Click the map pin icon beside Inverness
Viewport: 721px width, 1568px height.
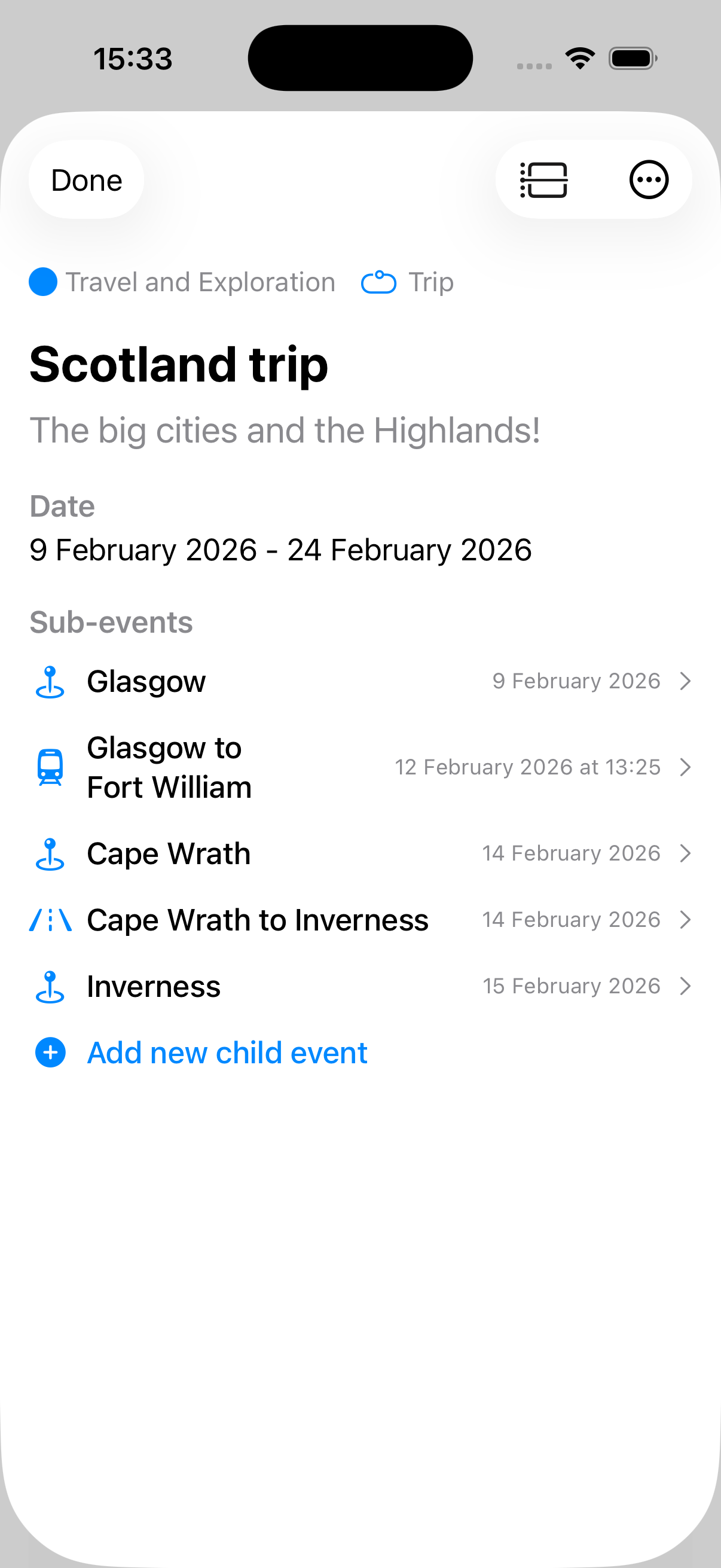point(50,986)
